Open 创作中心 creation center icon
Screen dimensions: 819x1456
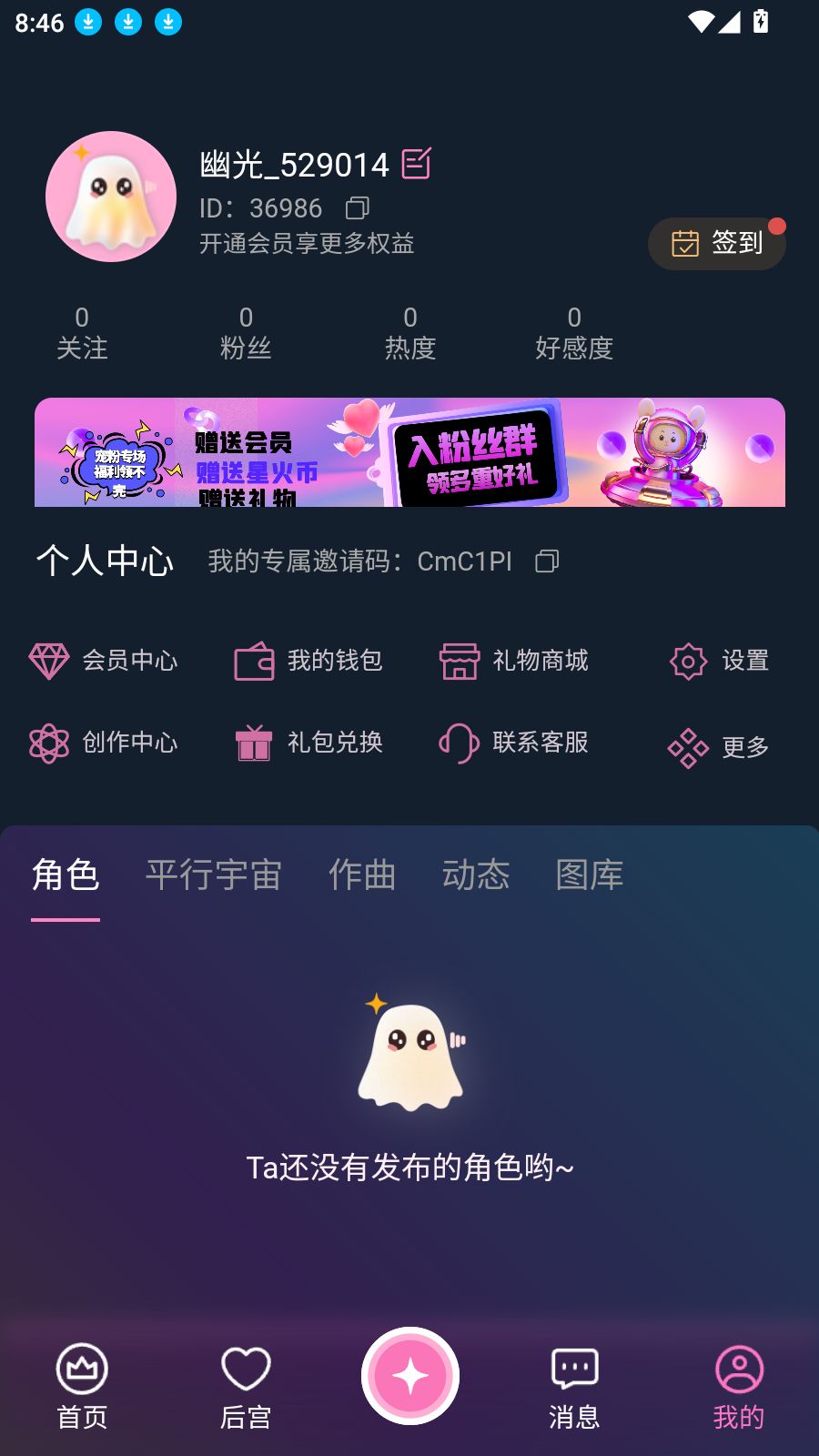point(50,743)
